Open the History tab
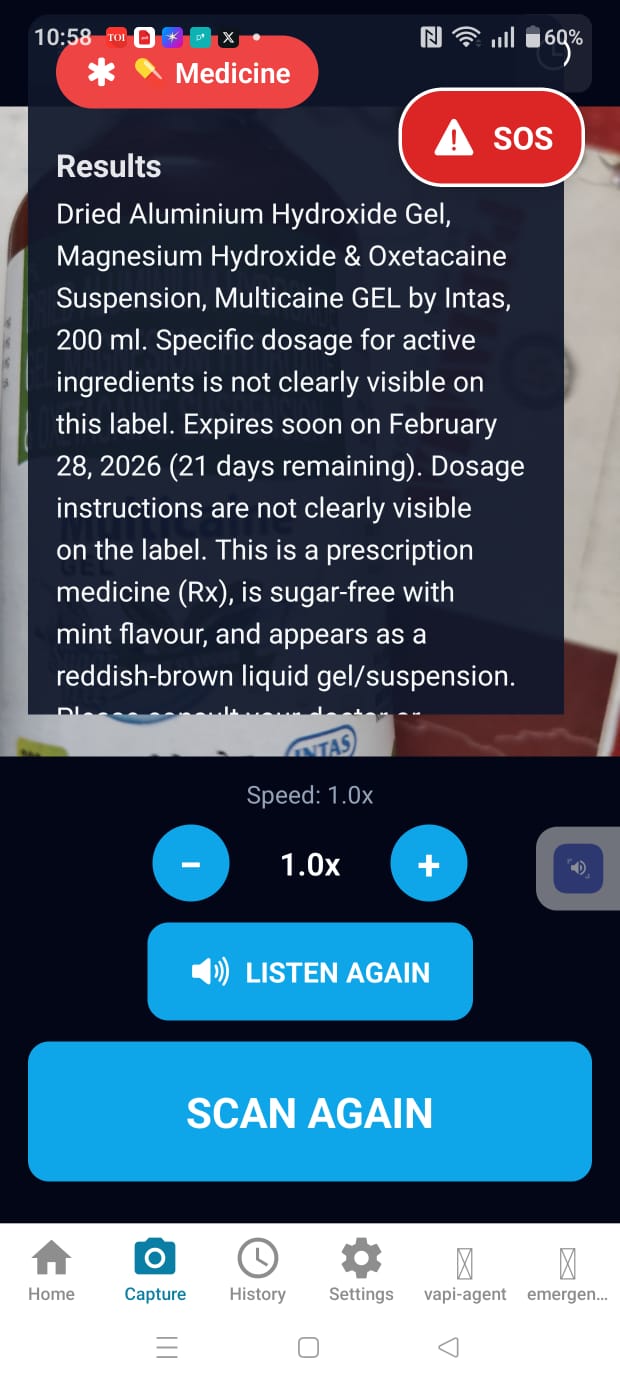This screenshot has width=620, height=1386. point(258,1271)
